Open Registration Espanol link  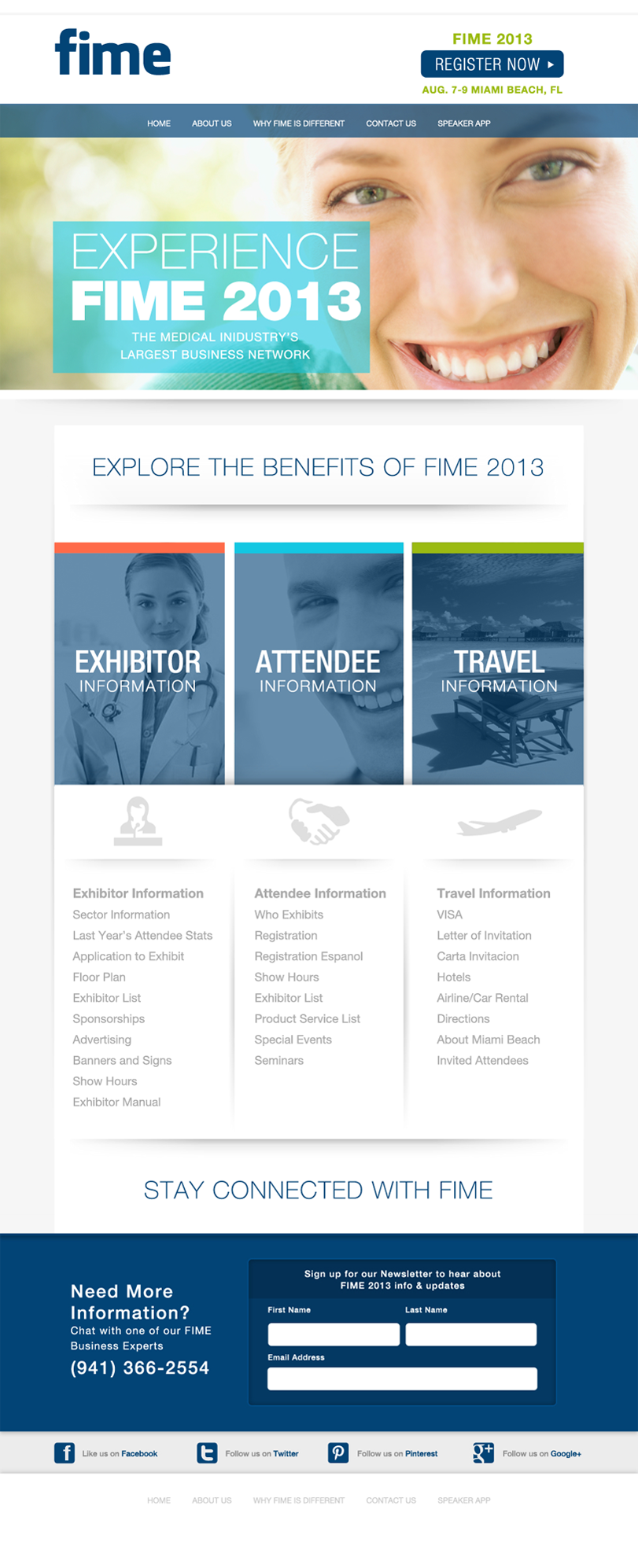(308, 956)
